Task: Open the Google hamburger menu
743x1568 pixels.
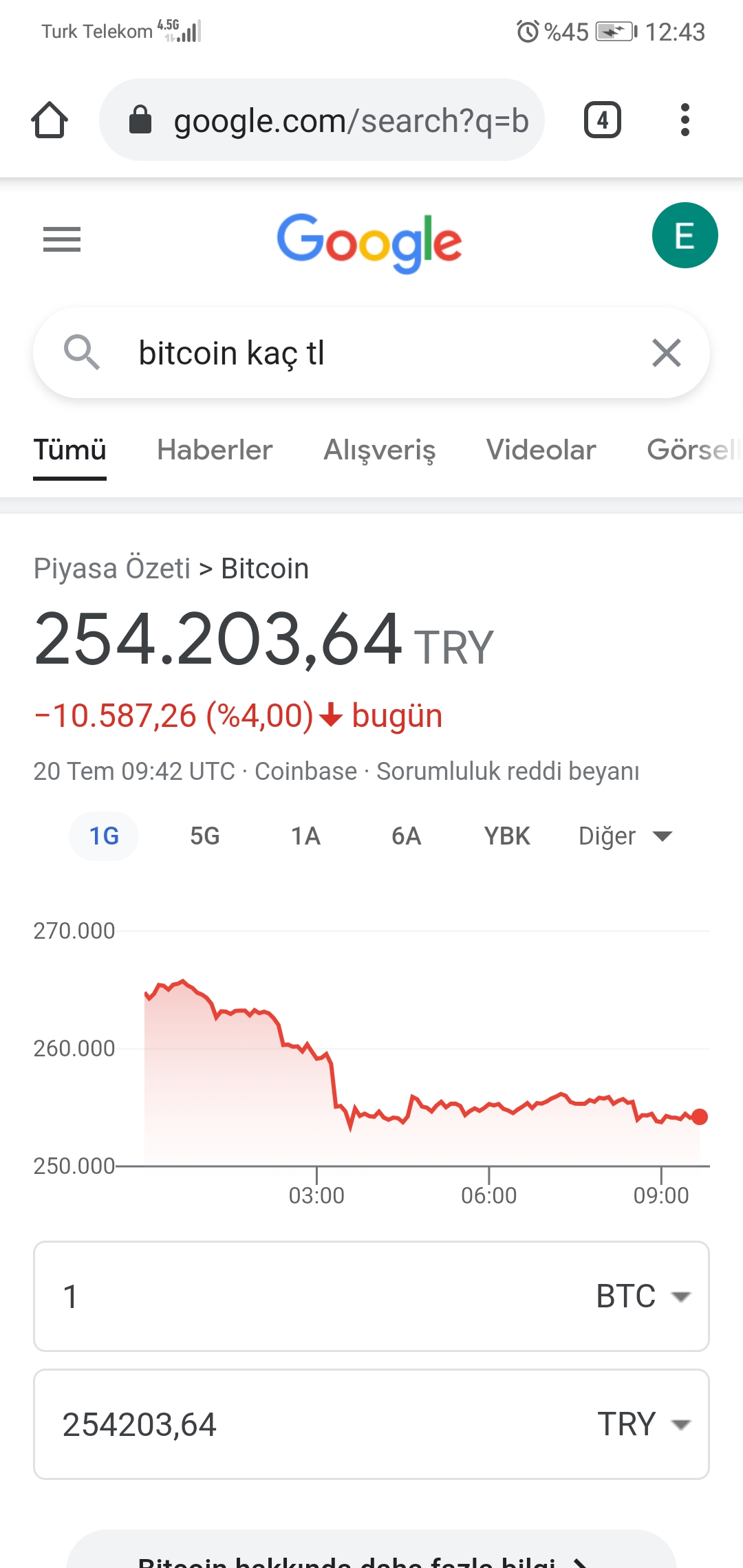Action: (62, 239)
